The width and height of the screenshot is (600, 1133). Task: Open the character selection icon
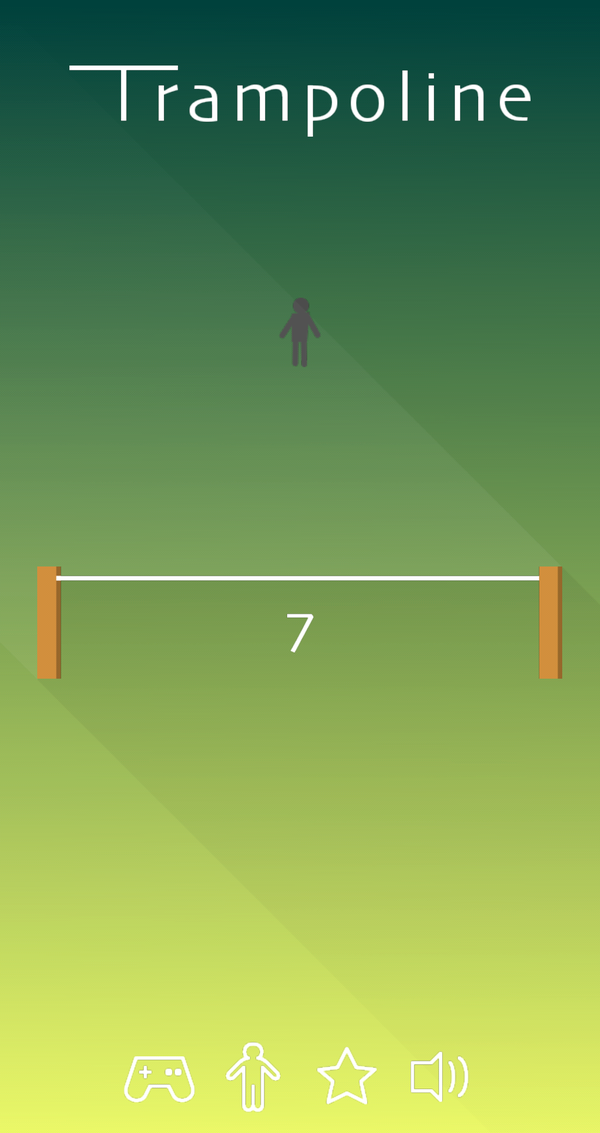[x=253, y=1077]
